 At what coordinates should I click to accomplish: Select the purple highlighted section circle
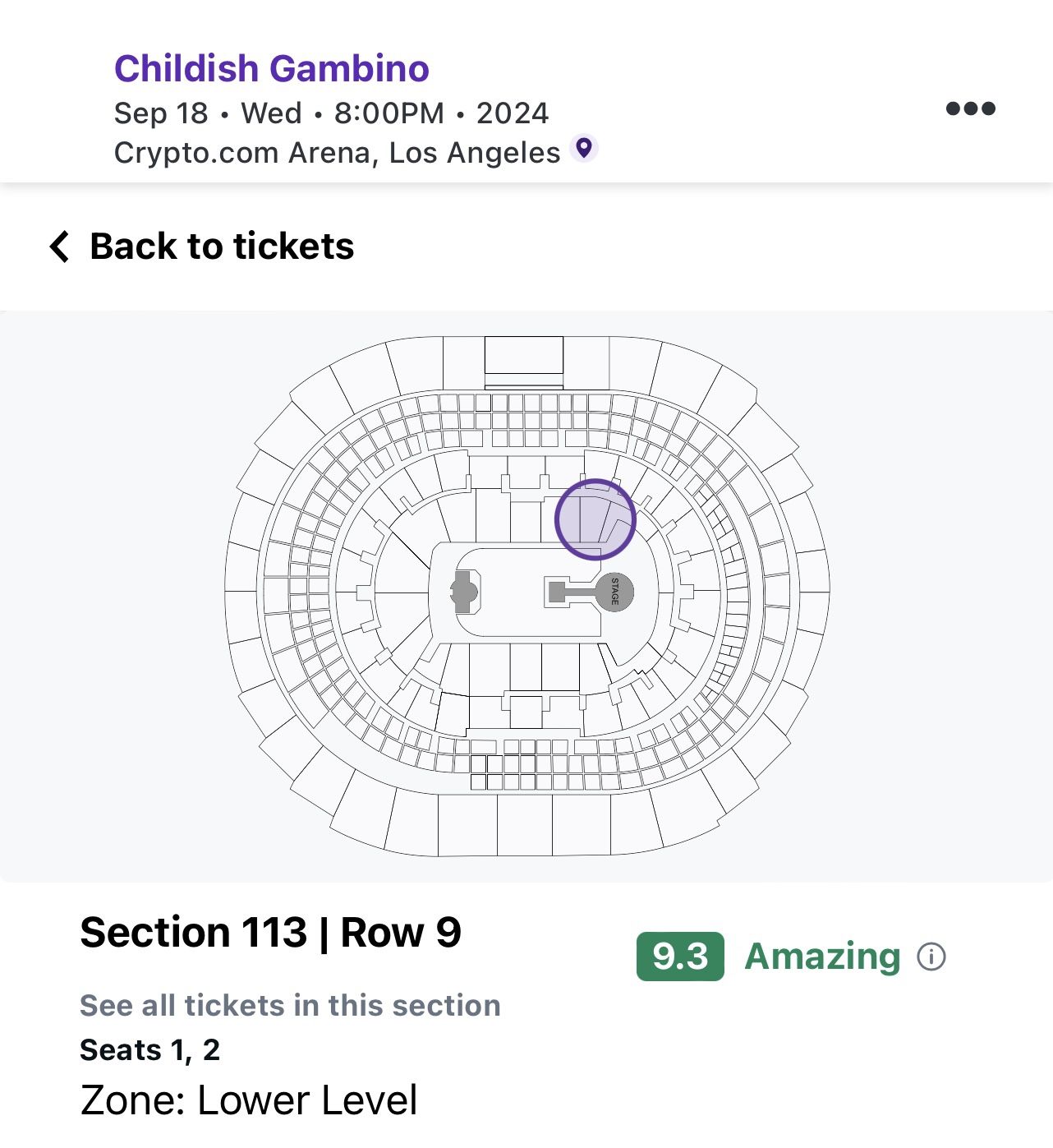[x=596, y=518]
